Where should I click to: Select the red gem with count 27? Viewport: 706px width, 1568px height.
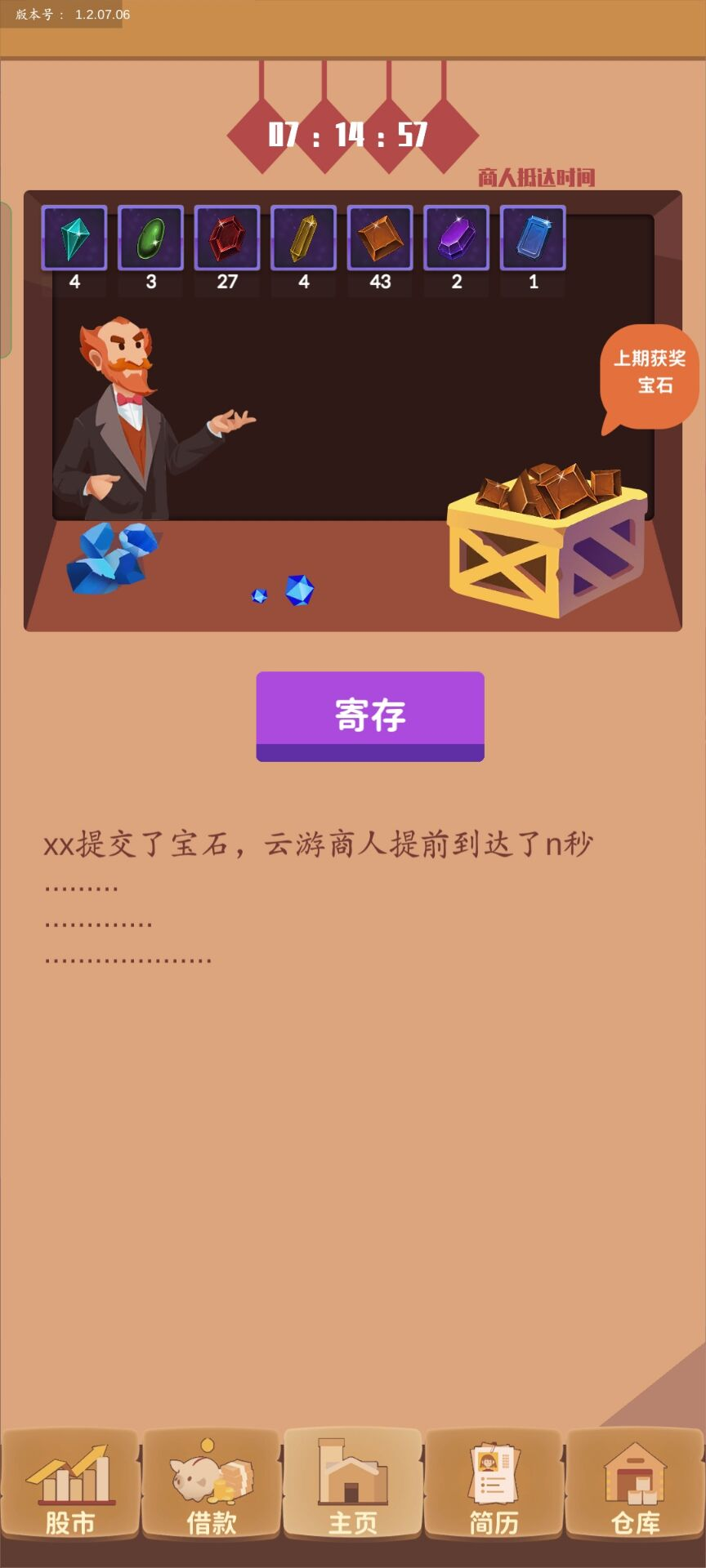pos(227,238)
